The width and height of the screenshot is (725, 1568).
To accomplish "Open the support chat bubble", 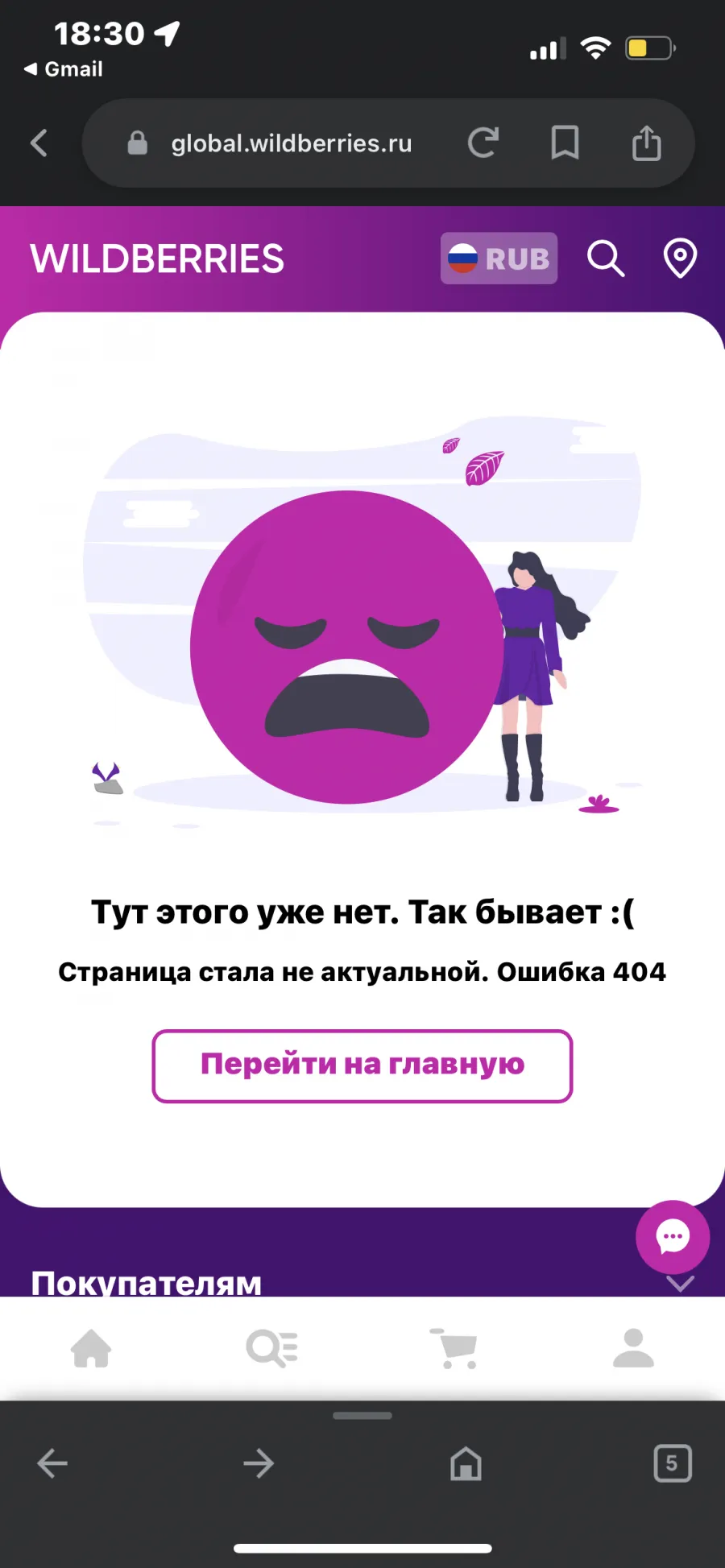I will coord(673,1237).
